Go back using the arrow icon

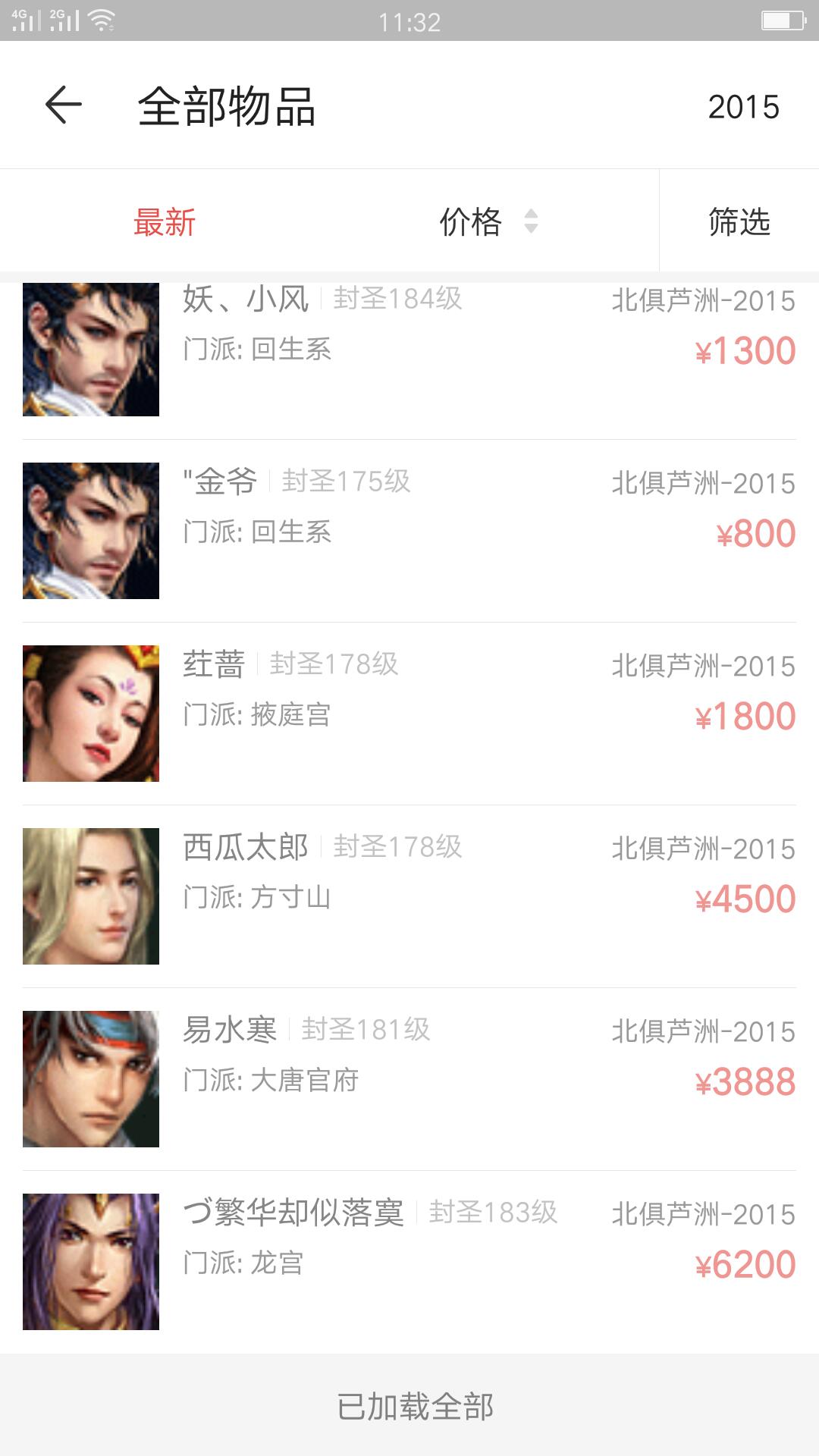coord(64,105)
